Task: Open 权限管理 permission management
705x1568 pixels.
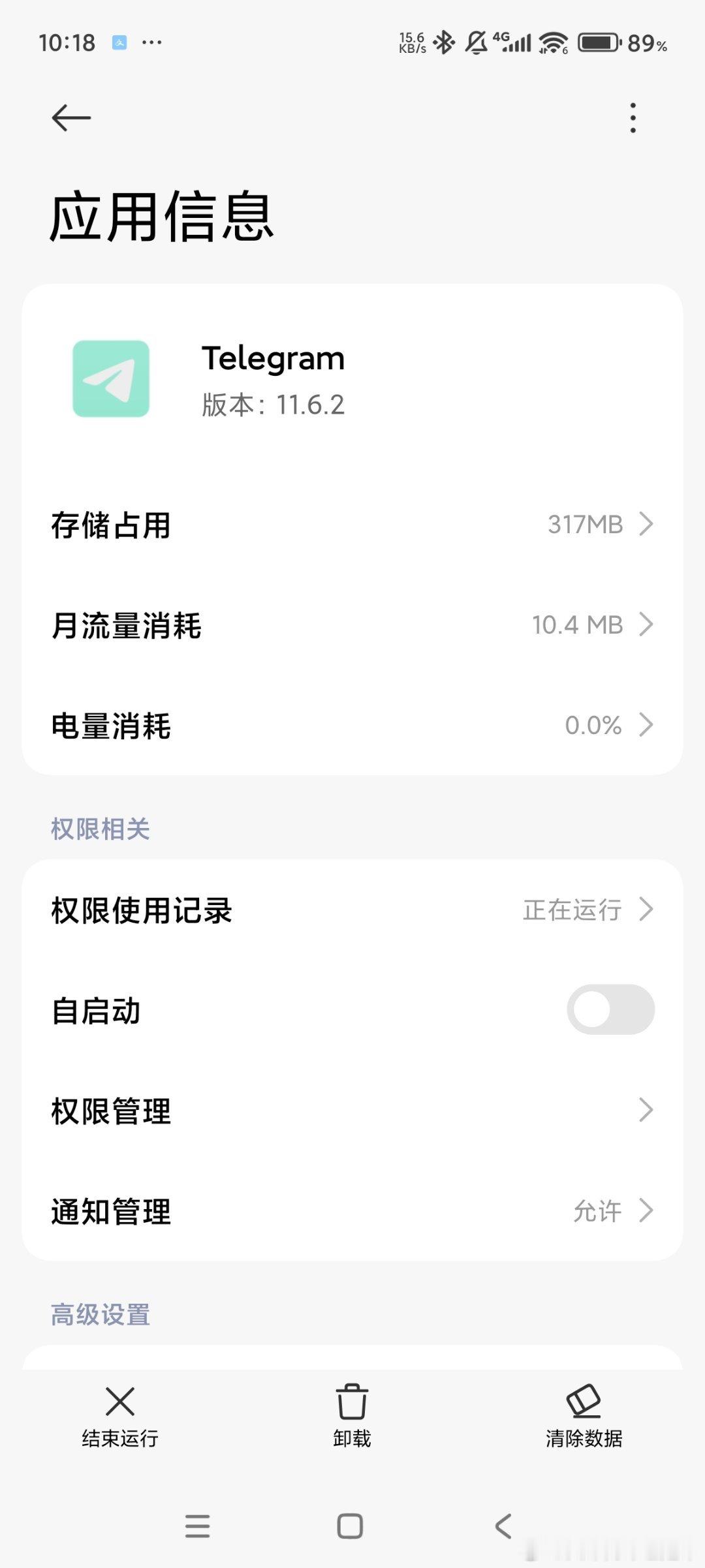Action: click(x=352, y=1111)
